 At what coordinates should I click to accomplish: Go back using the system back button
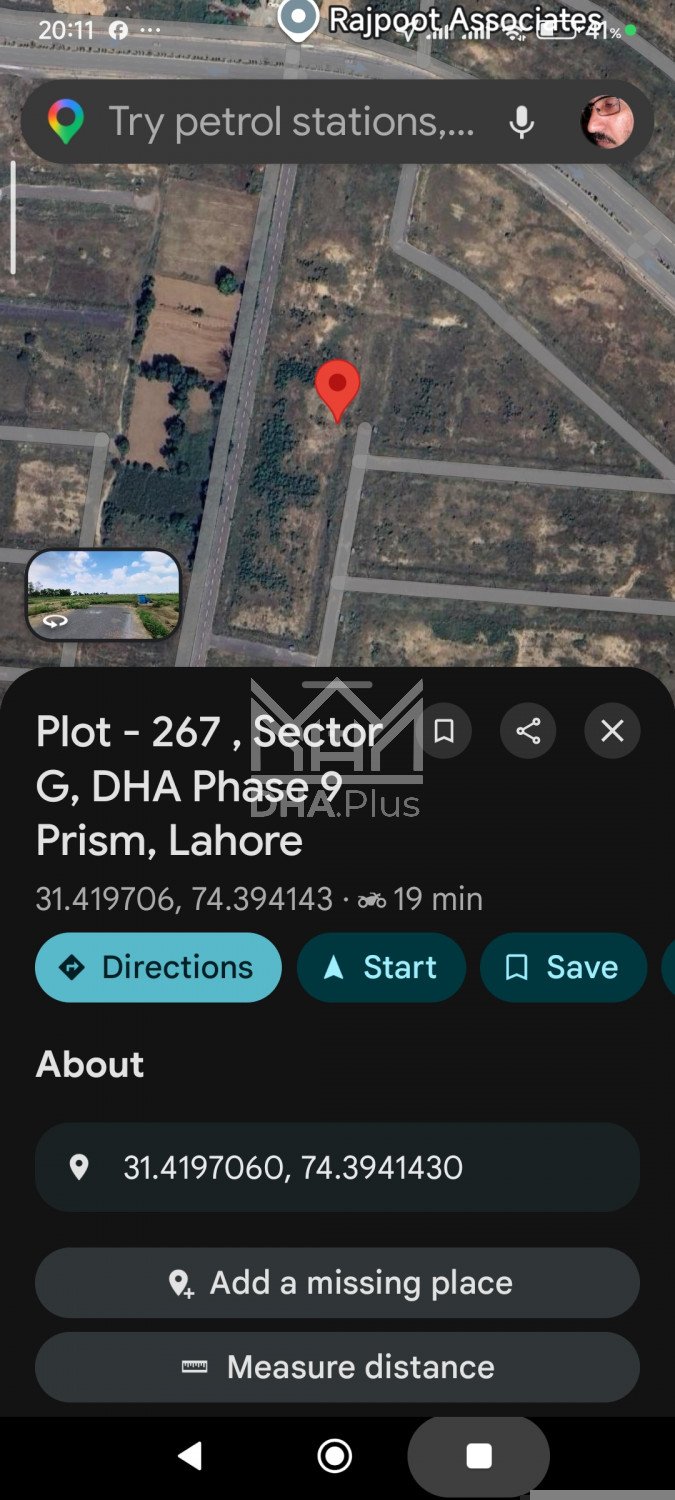[x=190, y=1455]
